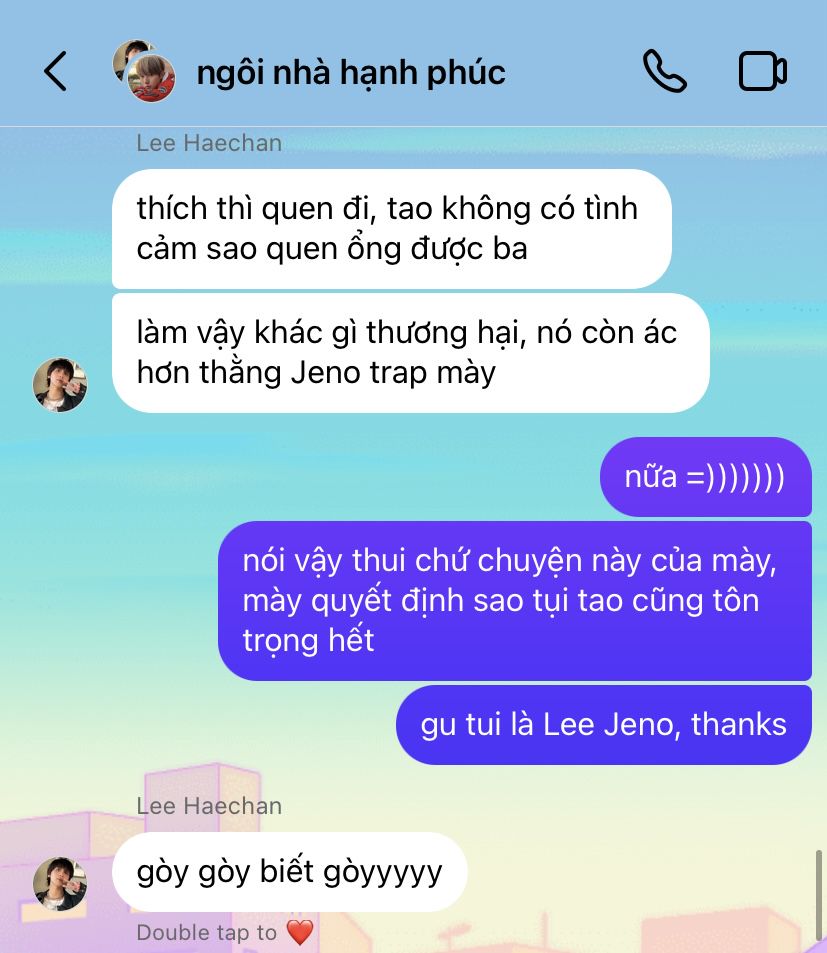Open Lee Haechan's avatar beside "gòy gòy biết gòyyyyy"

[x=60, y=884]
